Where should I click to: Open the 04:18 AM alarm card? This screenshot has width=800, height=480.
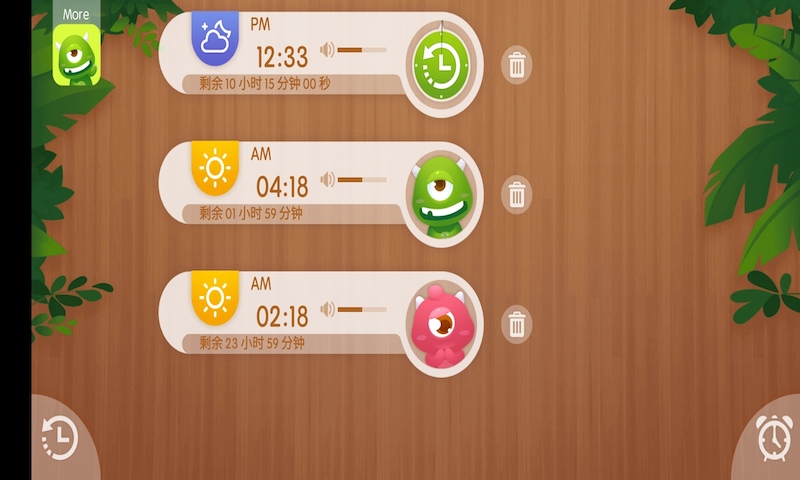(282, 186)
